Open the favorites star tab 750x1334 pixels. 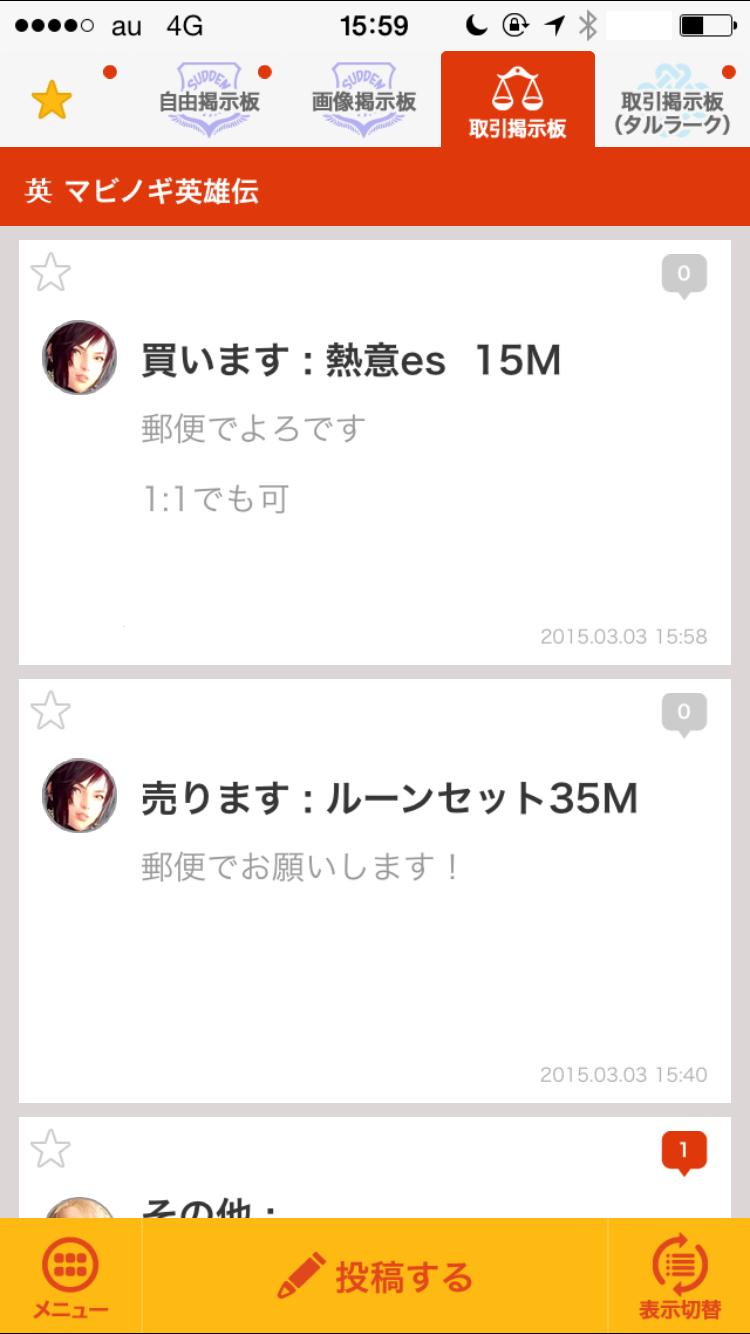click(x=52, y=100)
